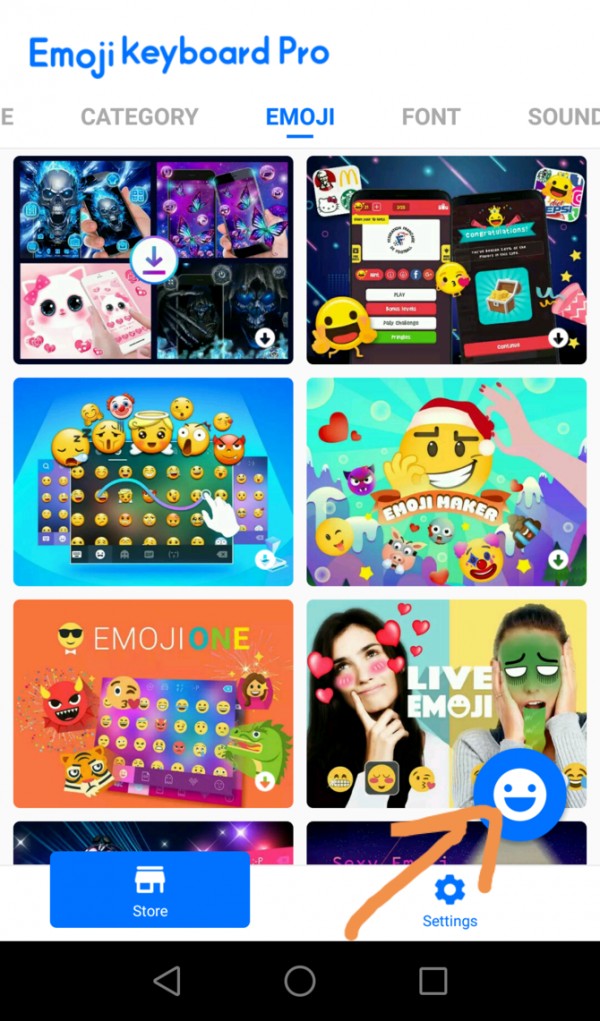600x1021 pixels.
Task: Open the emoji quiz game card
Action: pyautogui.click(x=446, y=260)
